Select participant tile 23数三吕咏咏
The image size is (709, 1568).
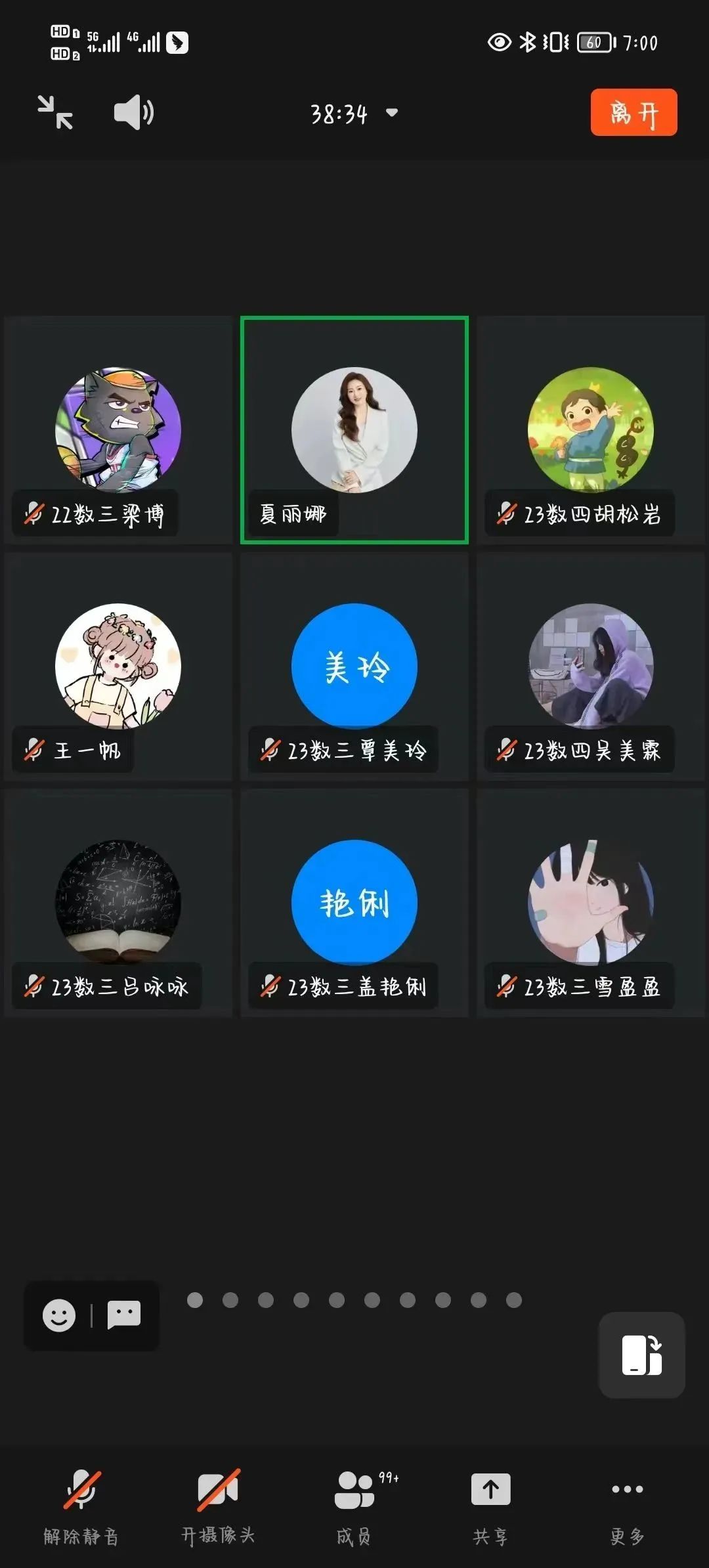pyautogui.click(x=118, y=903)
